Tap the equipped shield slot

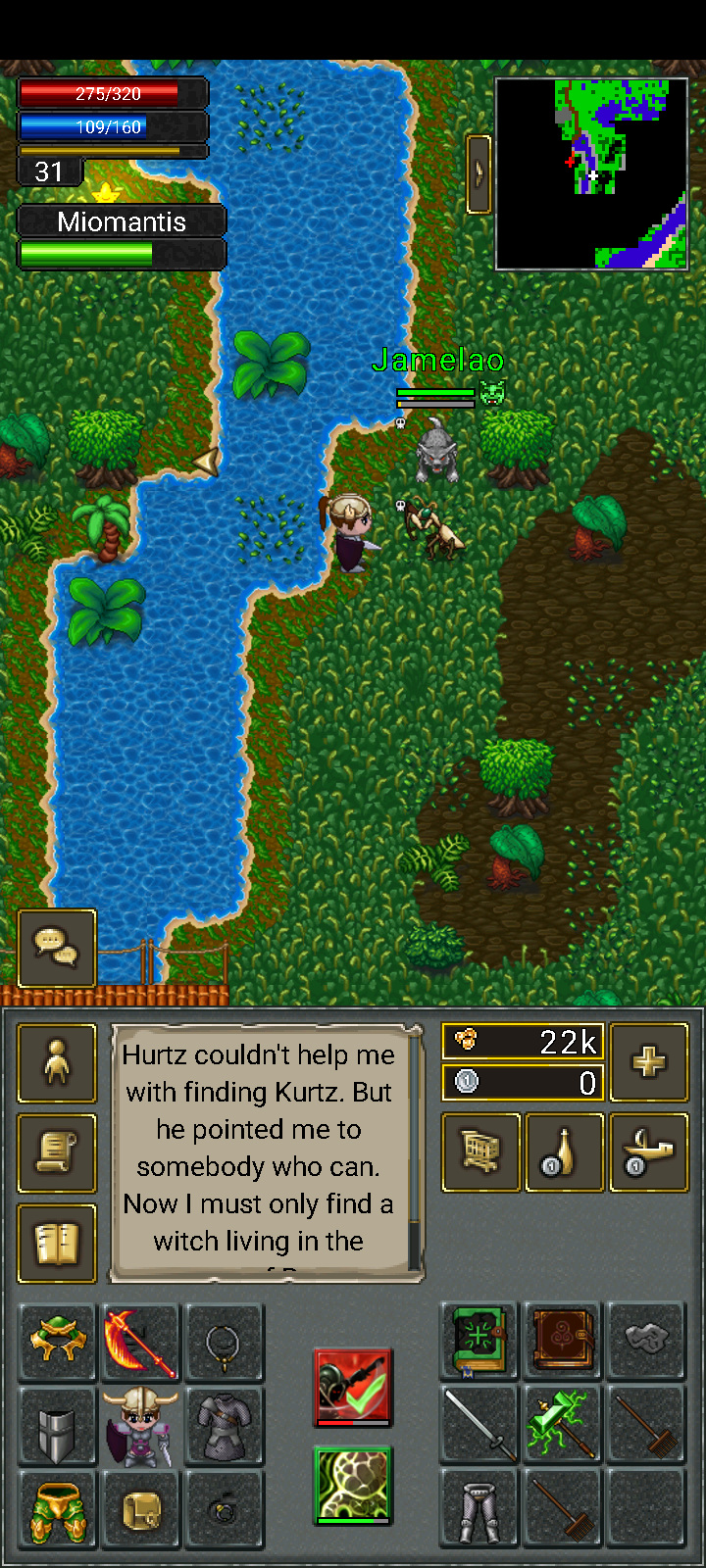[x=57, y=1426]
